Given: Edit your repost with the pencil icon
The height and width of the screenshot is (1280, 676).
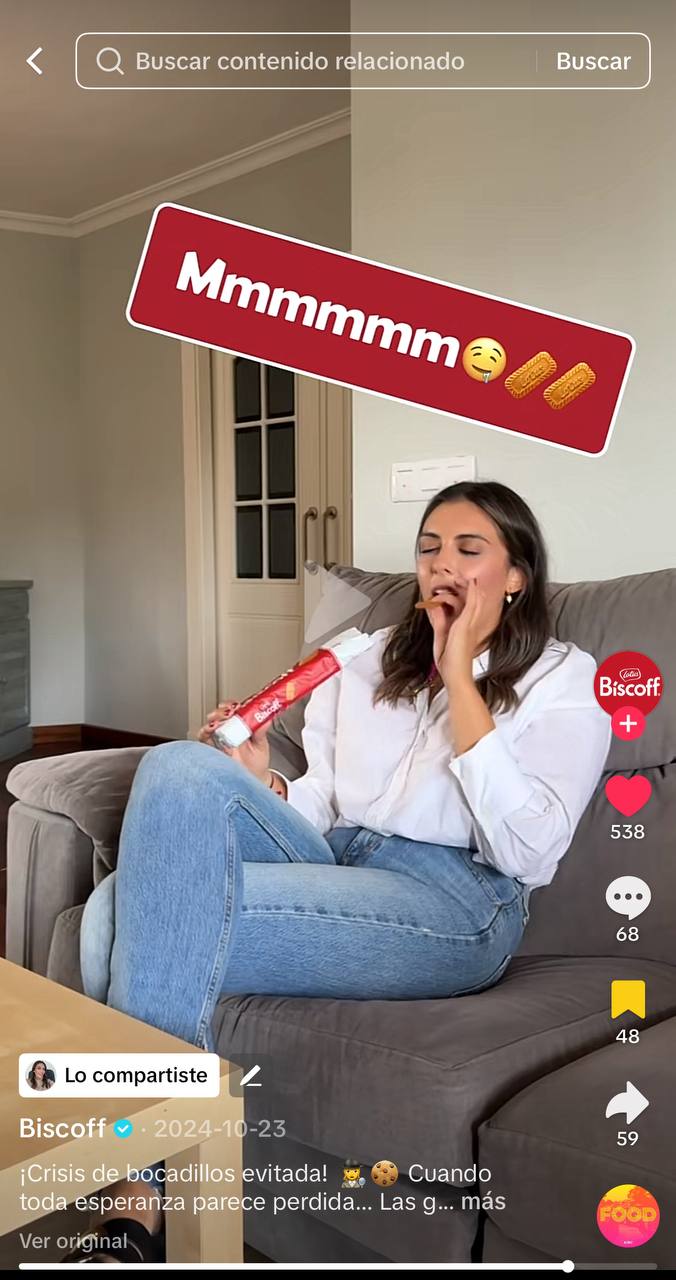Looking at the screenshot, I should click(251, 1076).
